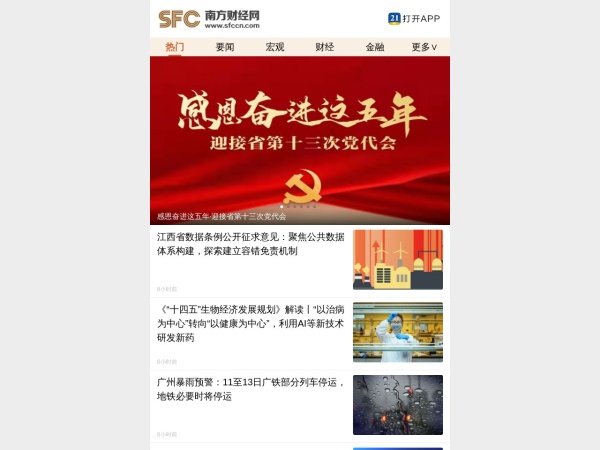Viewport: 600px width, 450px height.
Task: Select the 财经 tab
Action: [x=325, y=47]
